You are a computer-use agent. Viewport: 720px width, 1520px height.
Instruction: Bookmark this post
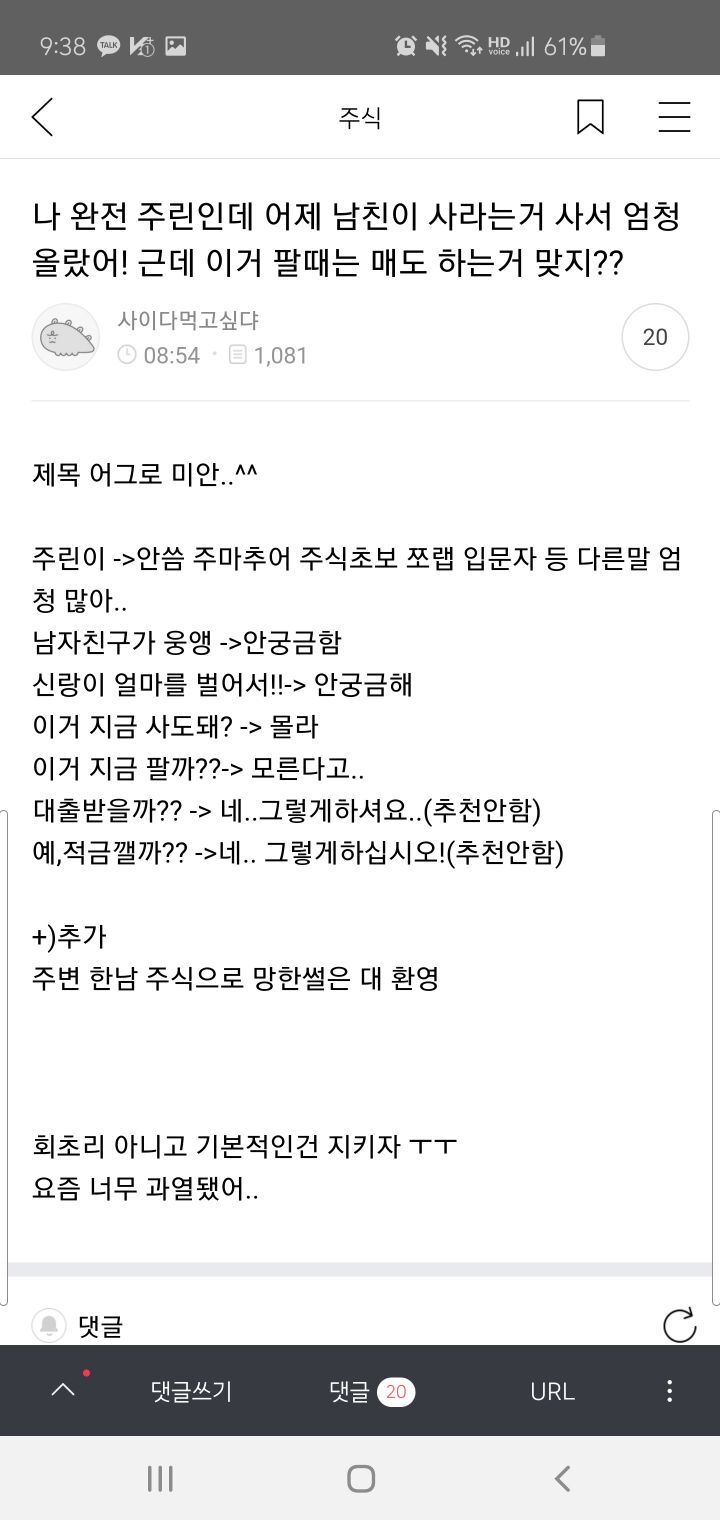(x=590, y=117)
